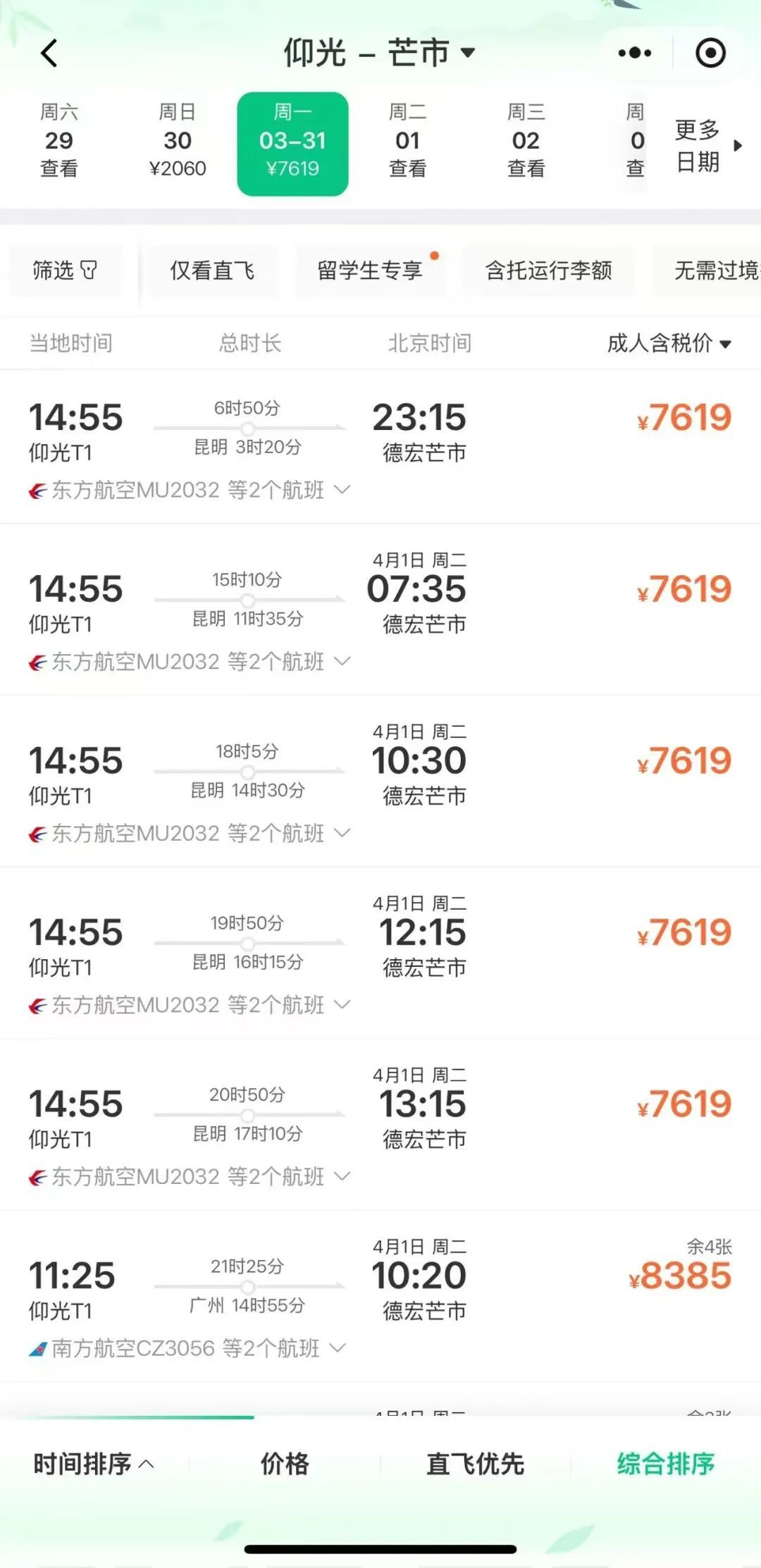This screenshot has height=1568, width=761.
Task: Open the three-dot mini program menu
Action: [634, 53]
